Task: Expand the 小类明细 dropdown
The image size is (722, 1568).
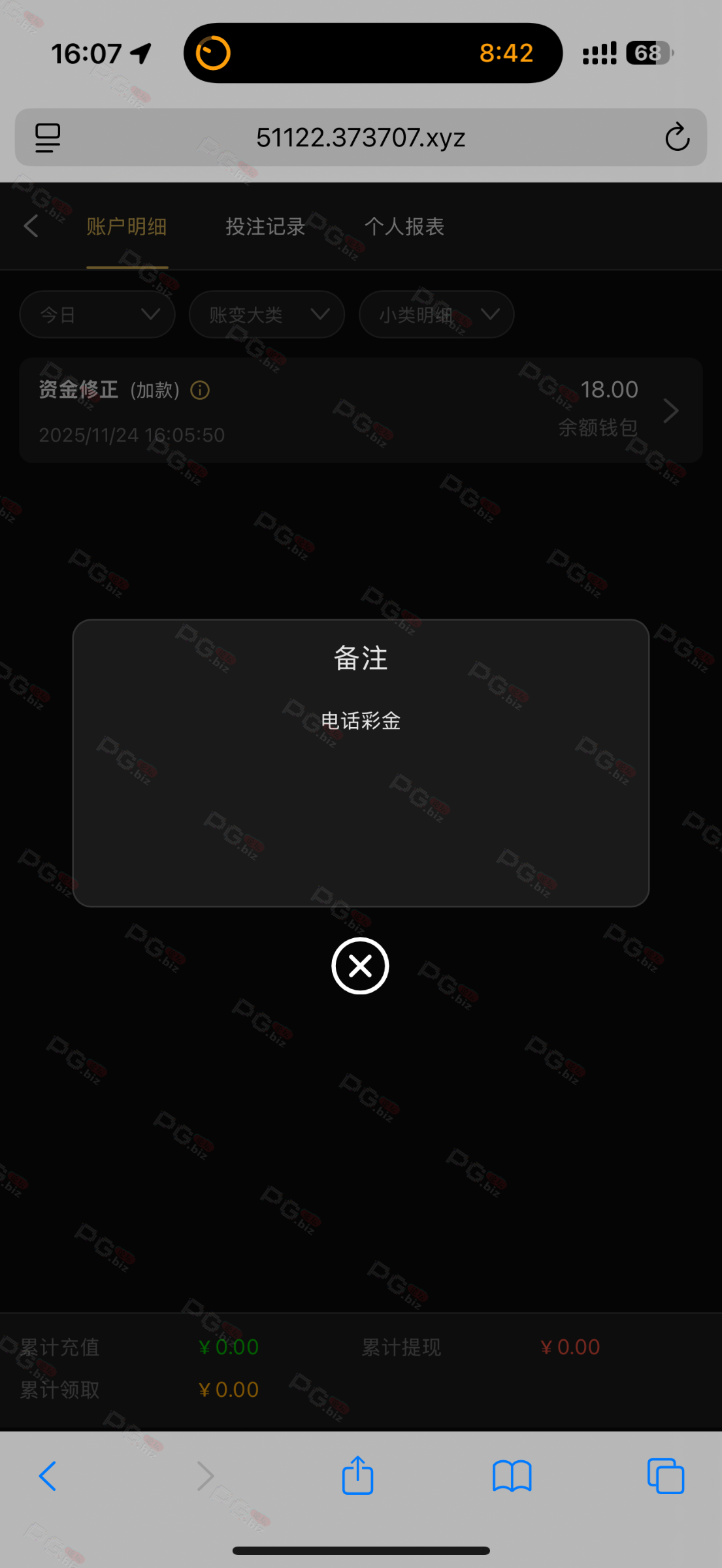Action: pos(436,315)
